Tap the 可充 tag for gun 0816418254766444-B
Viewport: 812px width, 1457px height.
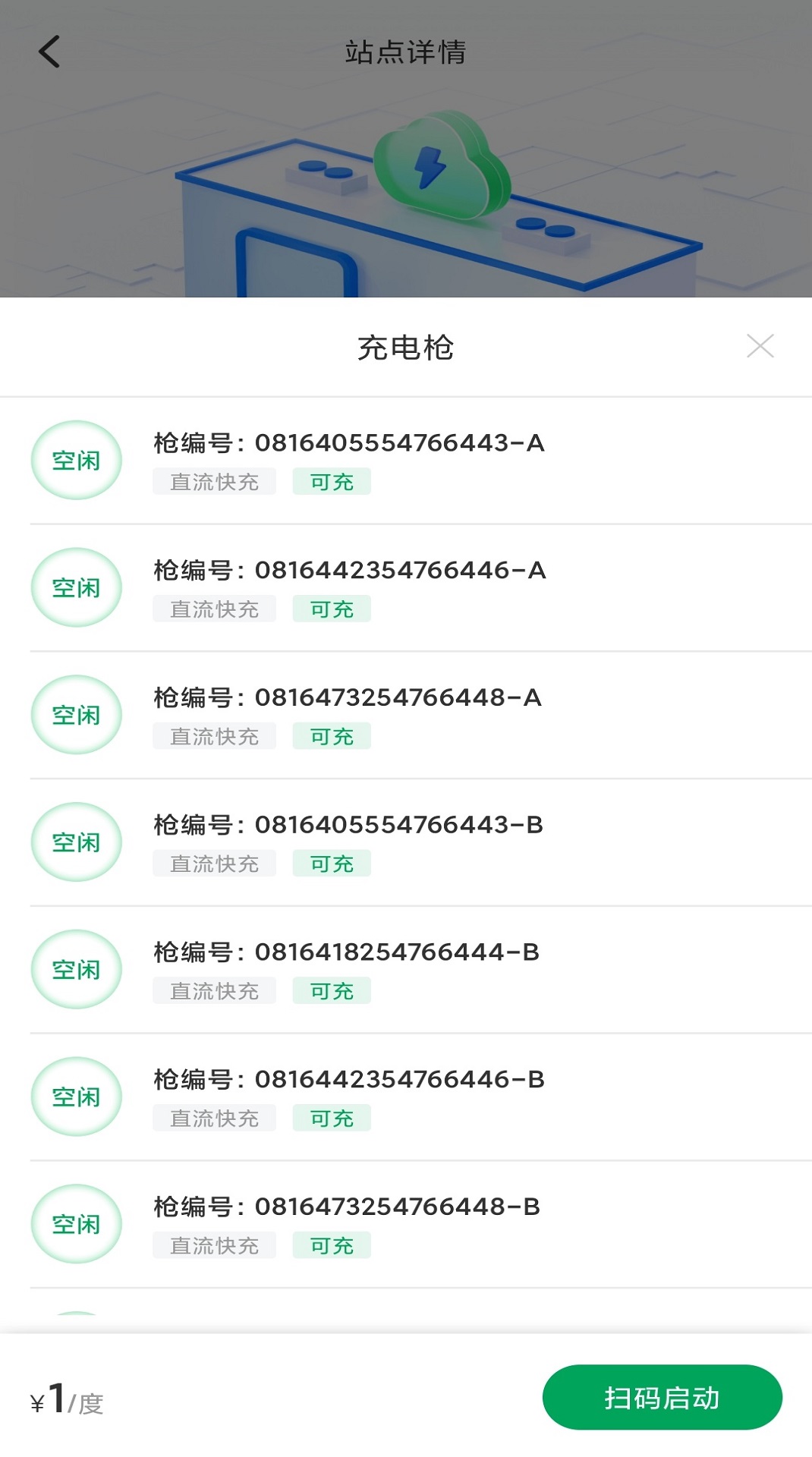click(332, 990)
